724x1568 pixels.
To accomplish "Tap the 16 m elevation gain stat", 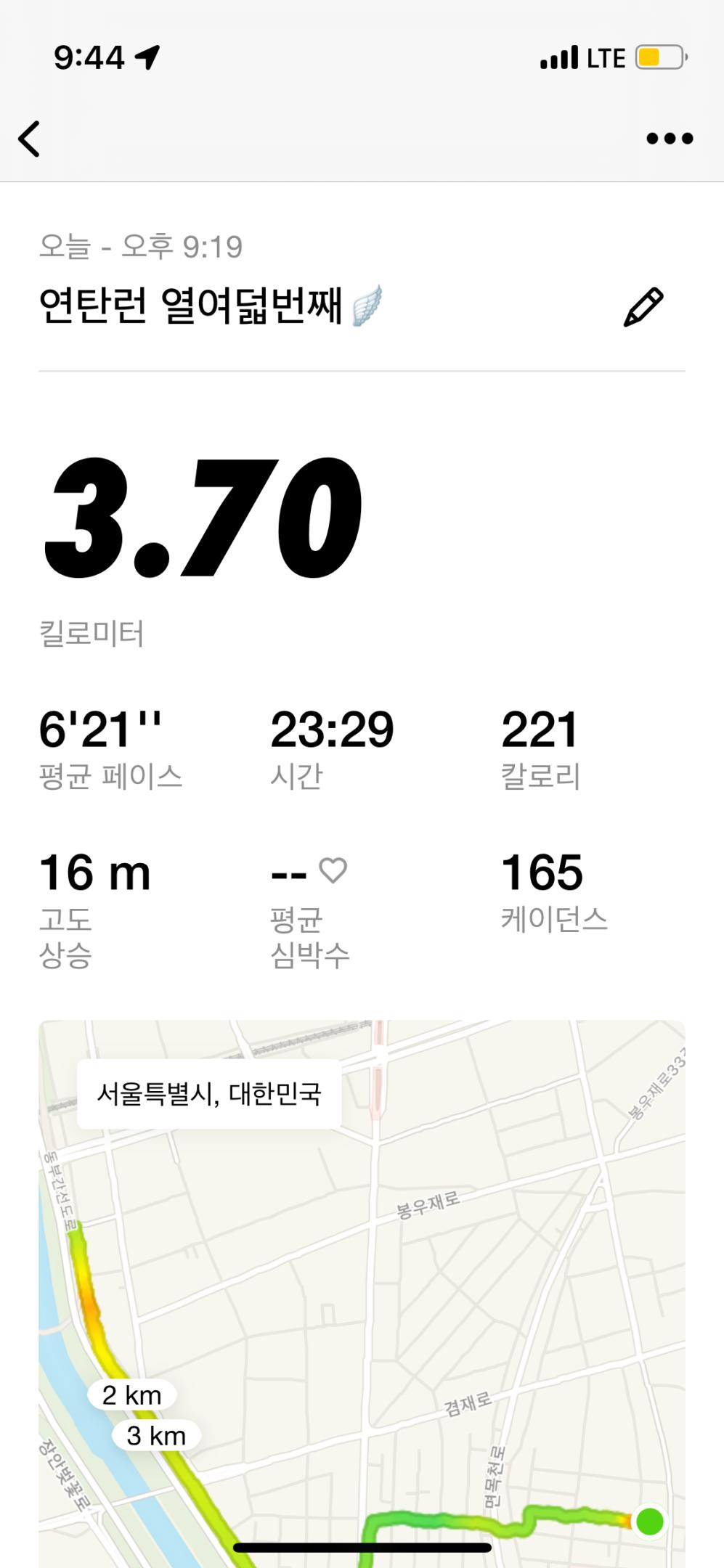I will 93,873.
